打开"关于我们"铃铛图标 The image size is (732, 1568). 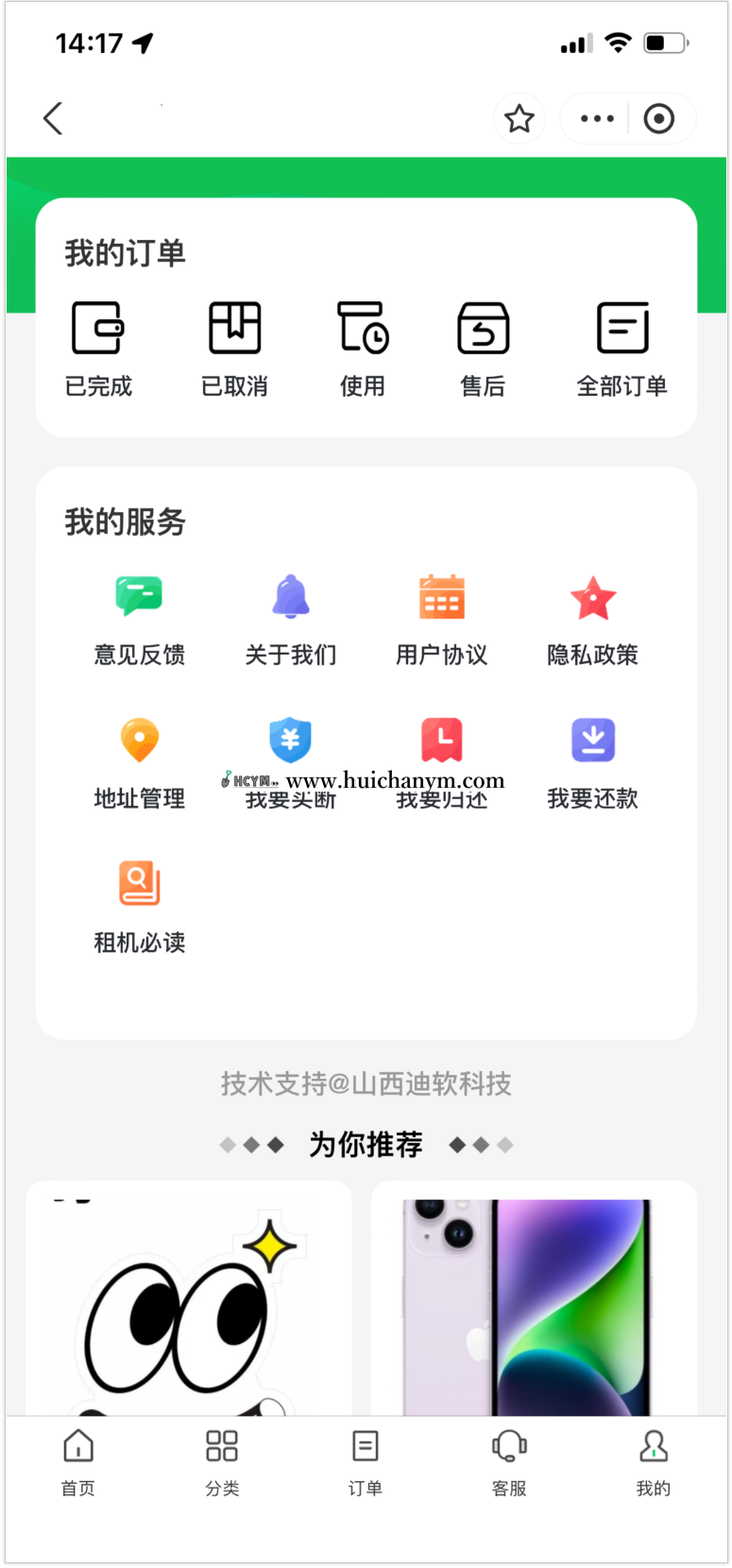[x=290, y=596]
